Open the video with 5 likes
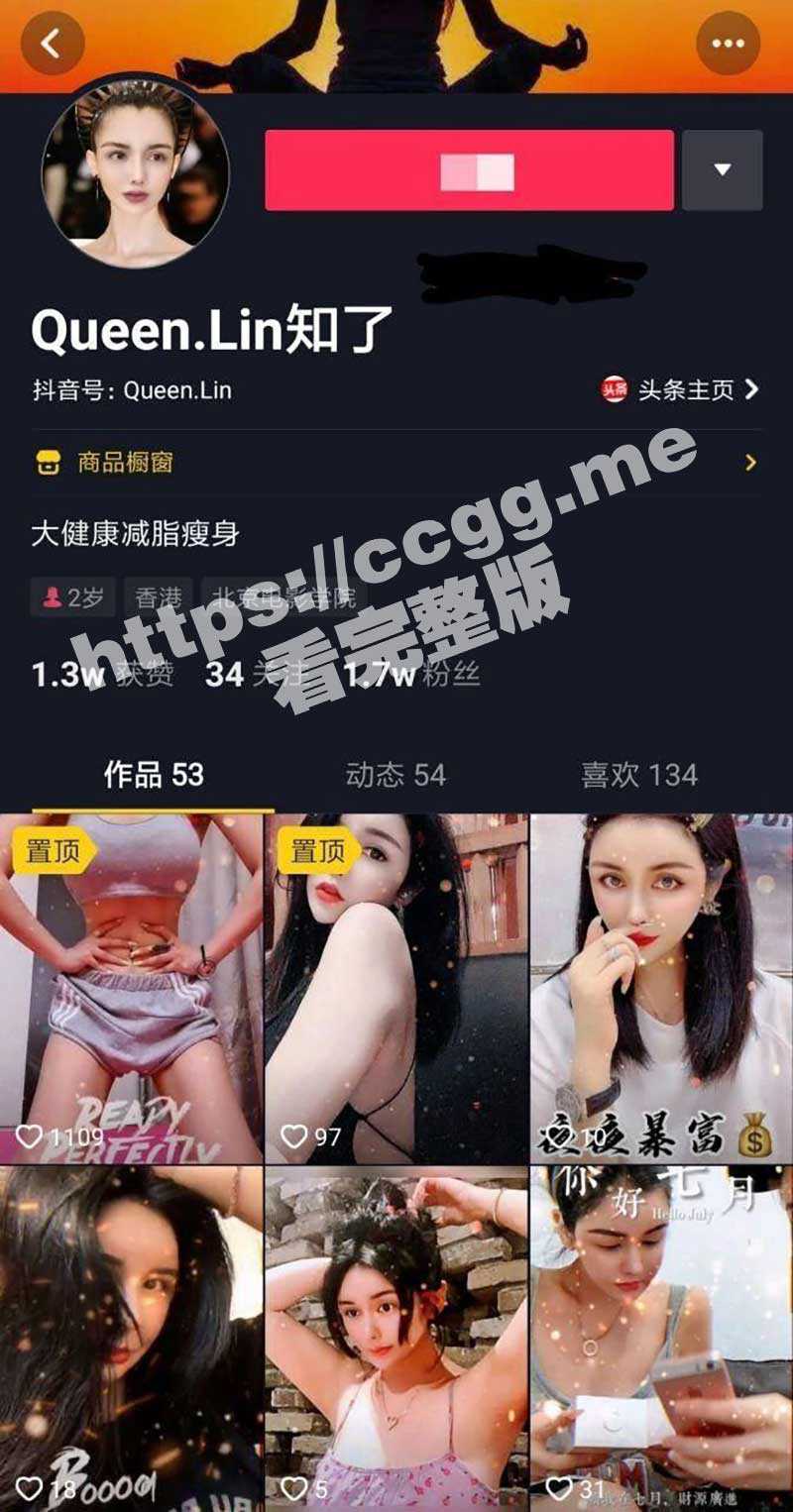 396,1338
